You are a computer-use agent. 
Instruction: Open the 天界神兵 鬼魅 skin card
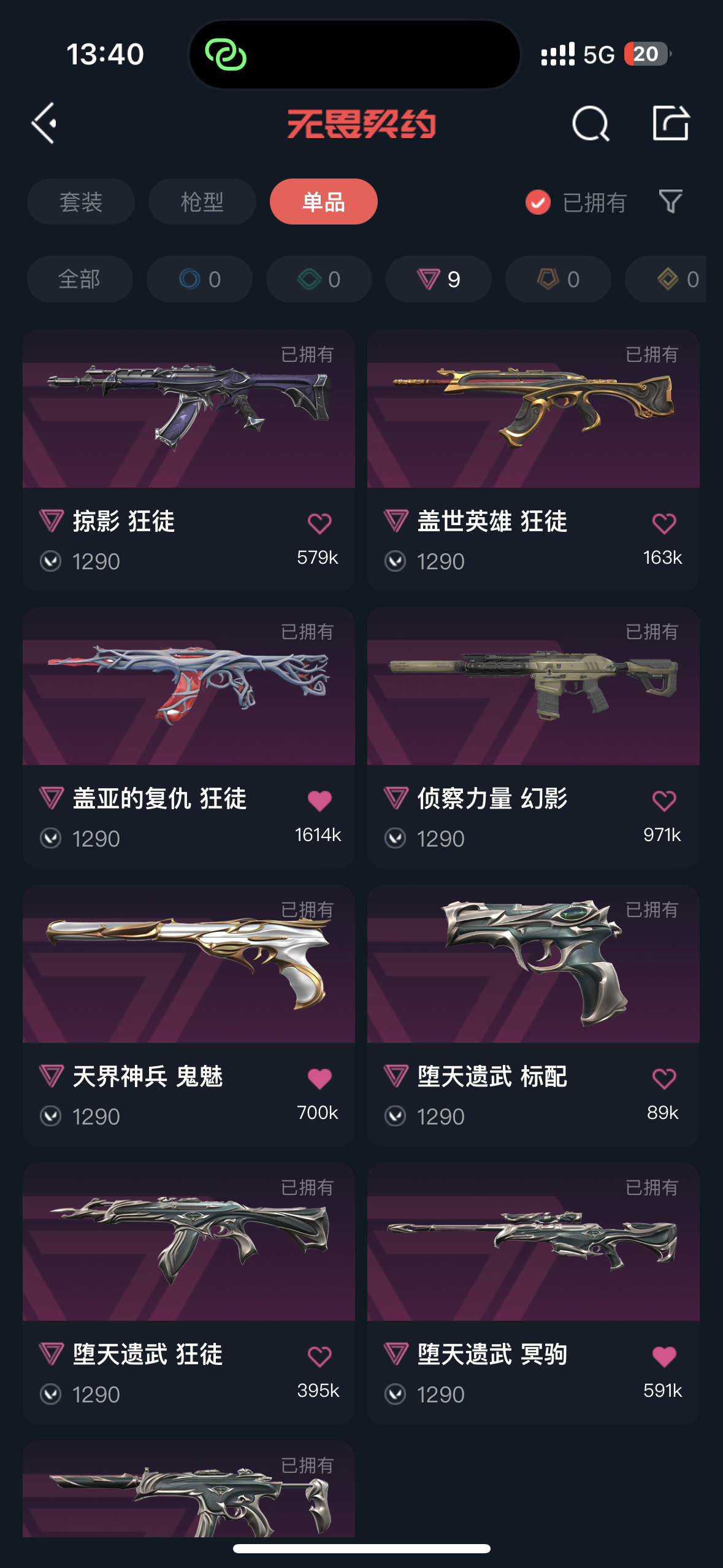coord(189,1016)
